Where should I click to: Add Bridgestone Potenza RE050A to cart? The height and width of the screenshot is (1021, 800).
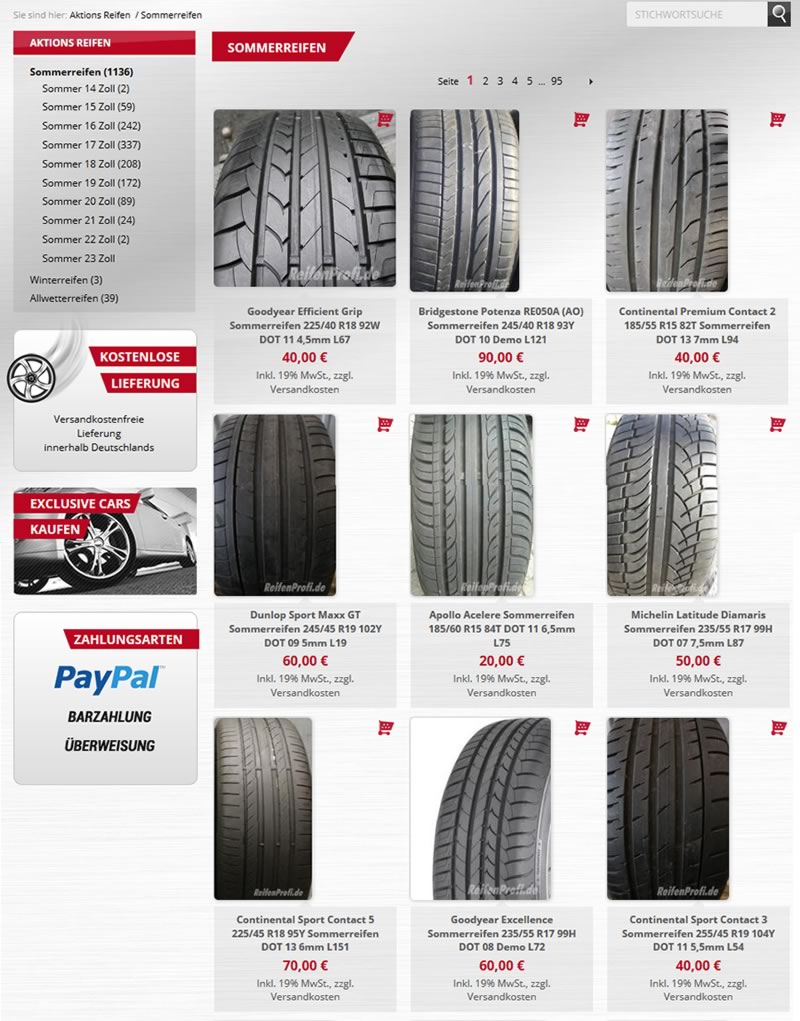click(x=581, y=120)
